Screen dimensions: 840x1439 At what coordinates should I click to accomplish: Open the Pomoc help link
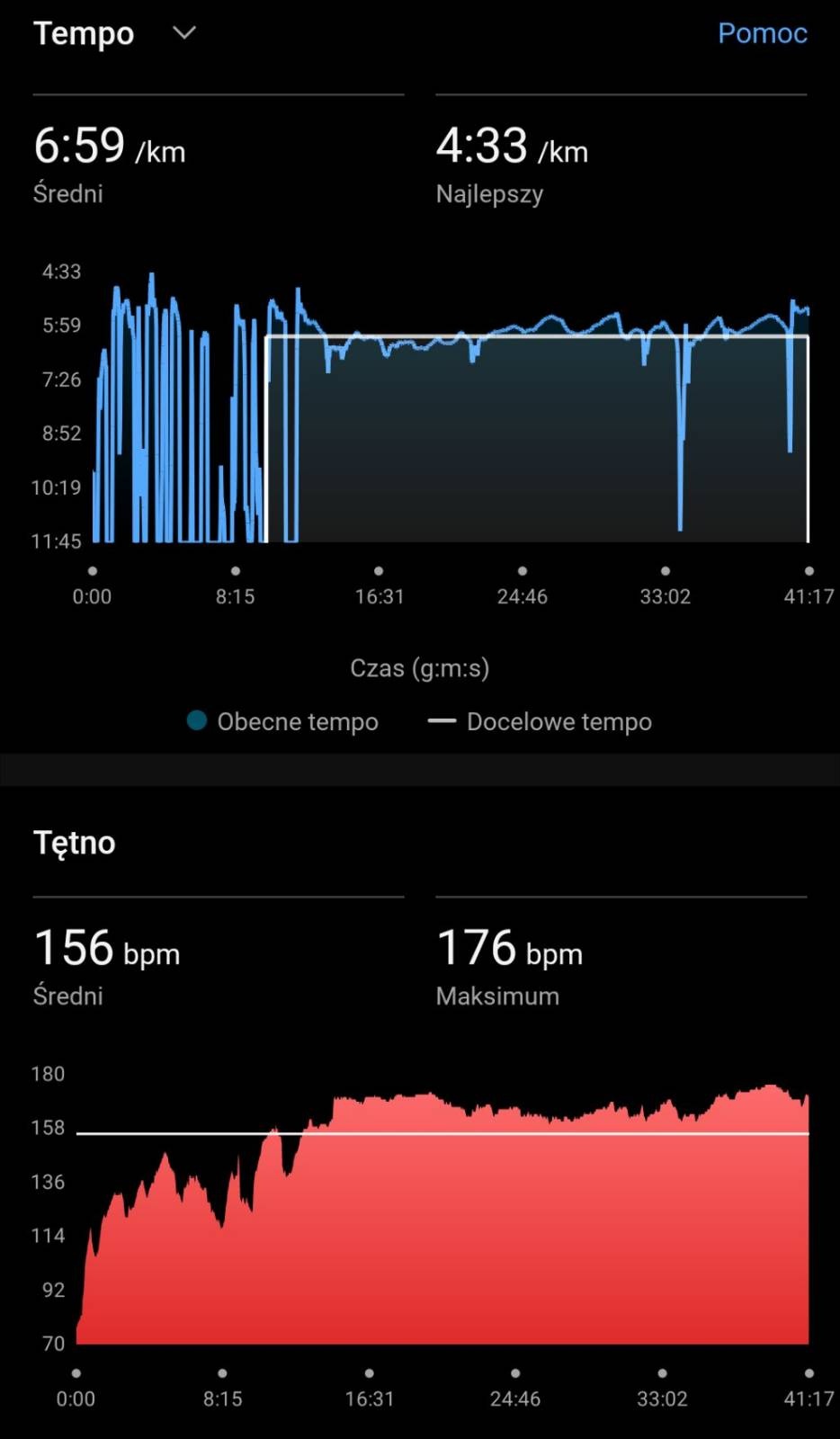pyautogui.click(x=762, y=33)
